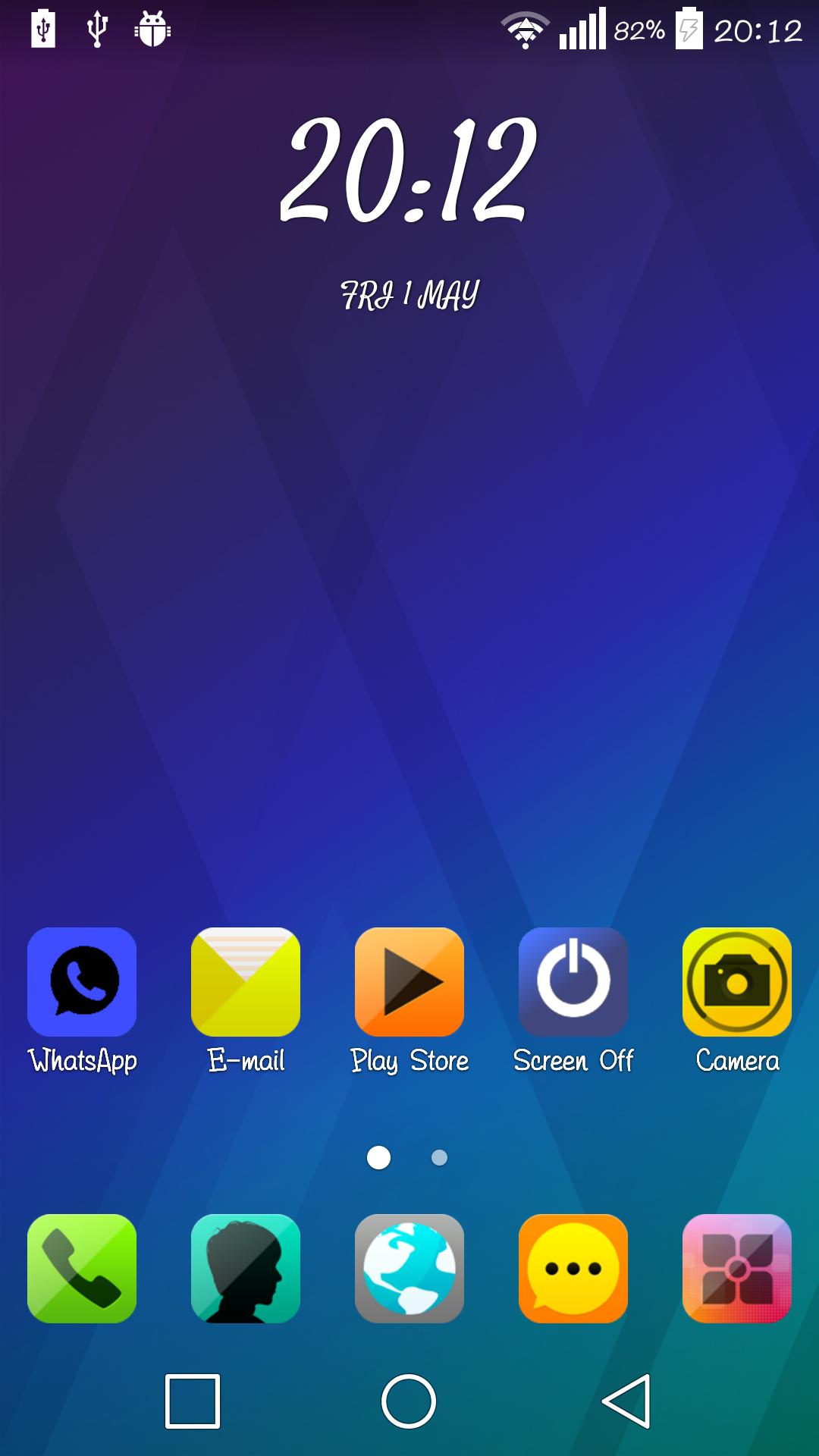Viewport: 819px width, 1456px height.
Task: Open the Camera app
Action: 736,983
